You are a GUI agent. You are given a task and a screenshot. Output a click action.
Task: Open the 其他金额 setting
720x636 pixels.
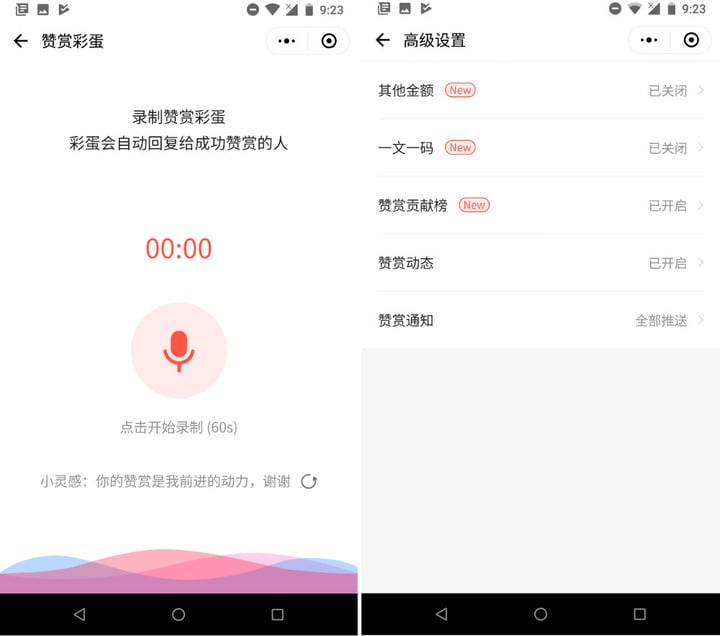[x=540, y=90]
